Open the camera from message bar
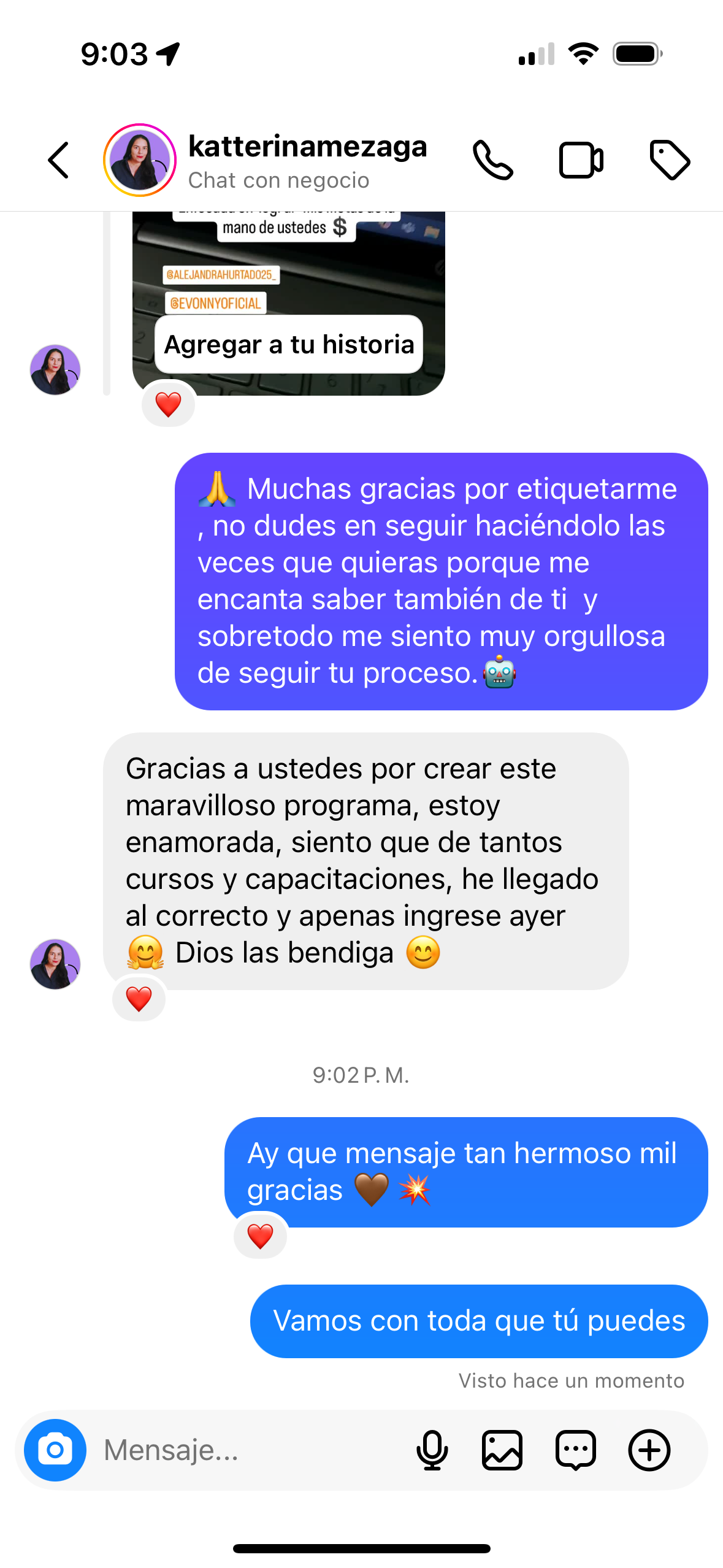The height and width of the screenshot is (1568, 723). tap(55, 1450)
